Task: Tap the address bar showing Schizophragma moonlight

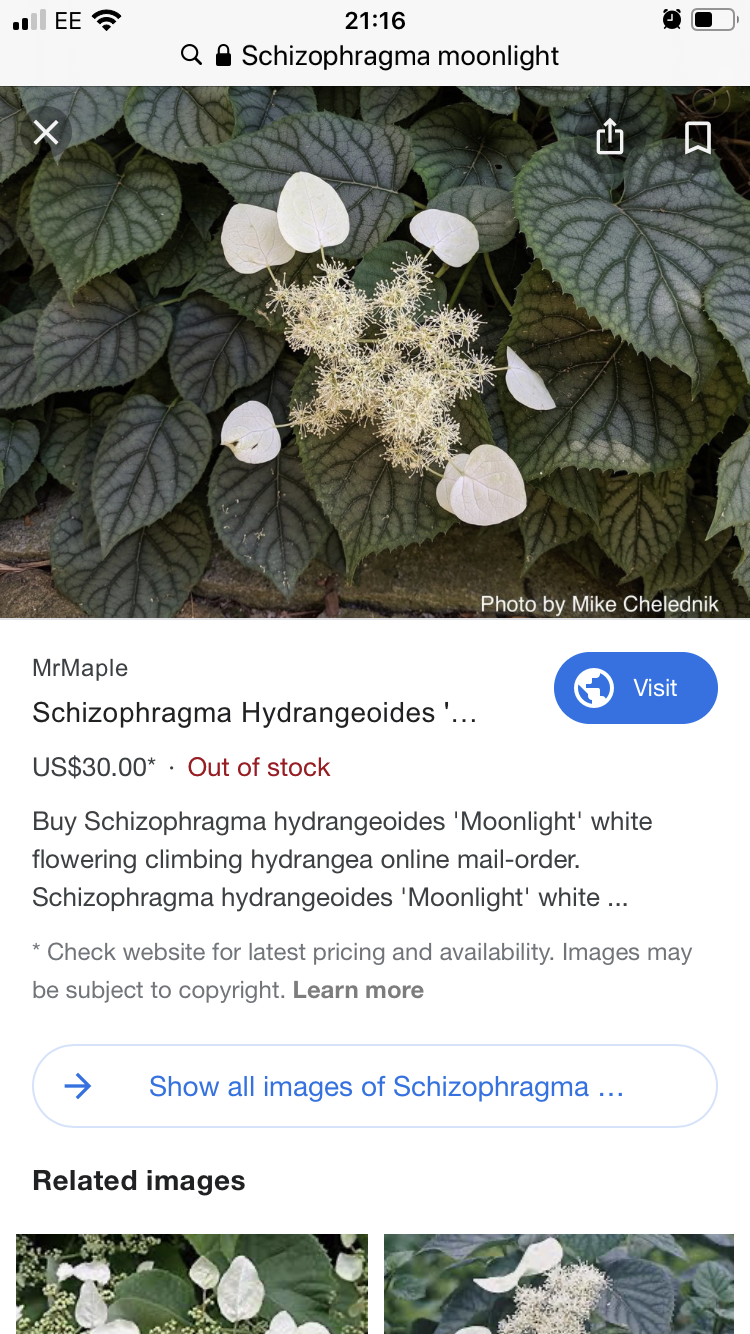Action: click(375, 55)
